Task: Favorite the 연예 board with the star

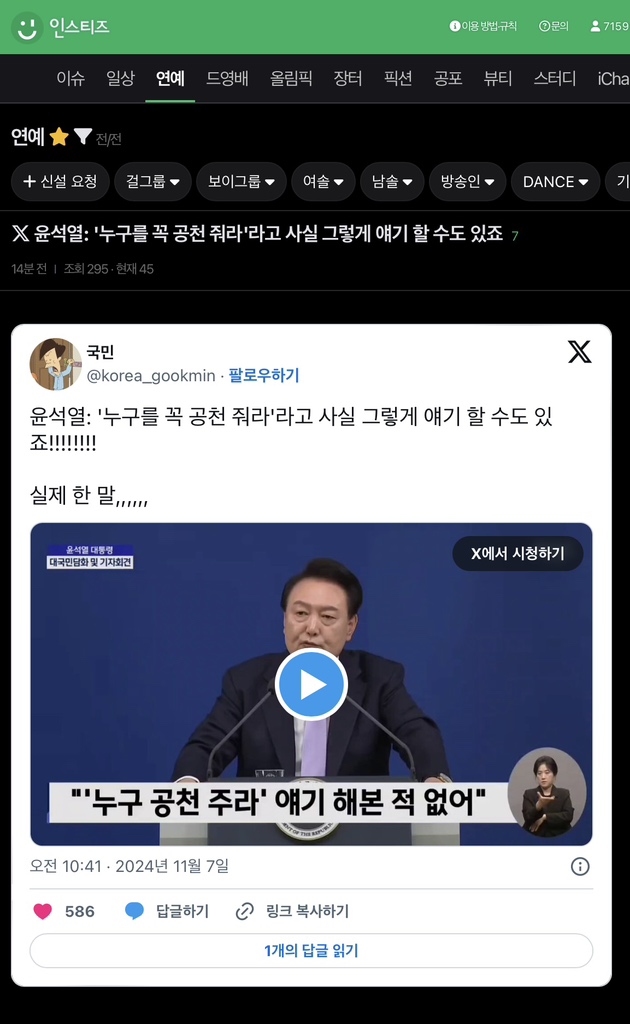Action: [59, 137]
